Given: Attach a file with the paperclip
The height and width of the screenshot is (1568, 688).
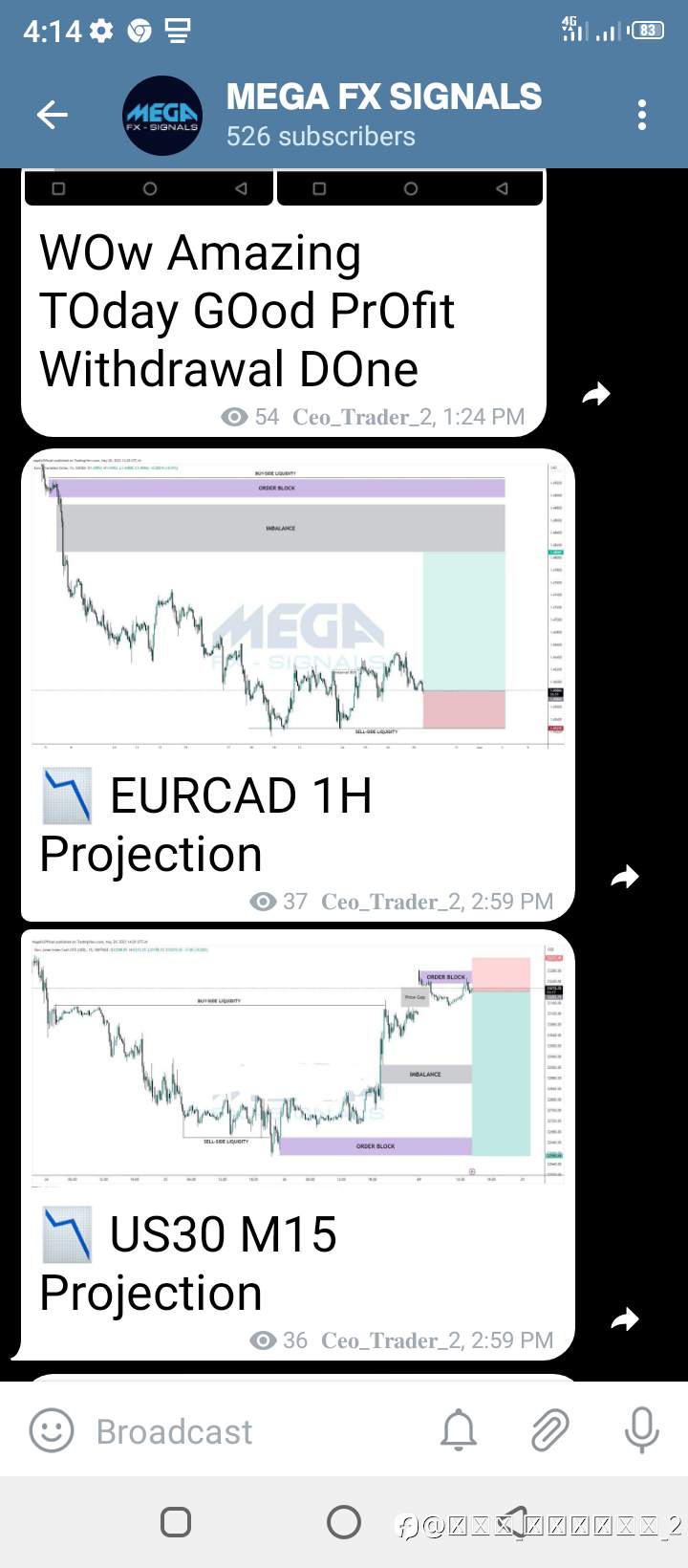Looking at the screenshot, I should pyautogui.click(x=549, y=1431).
